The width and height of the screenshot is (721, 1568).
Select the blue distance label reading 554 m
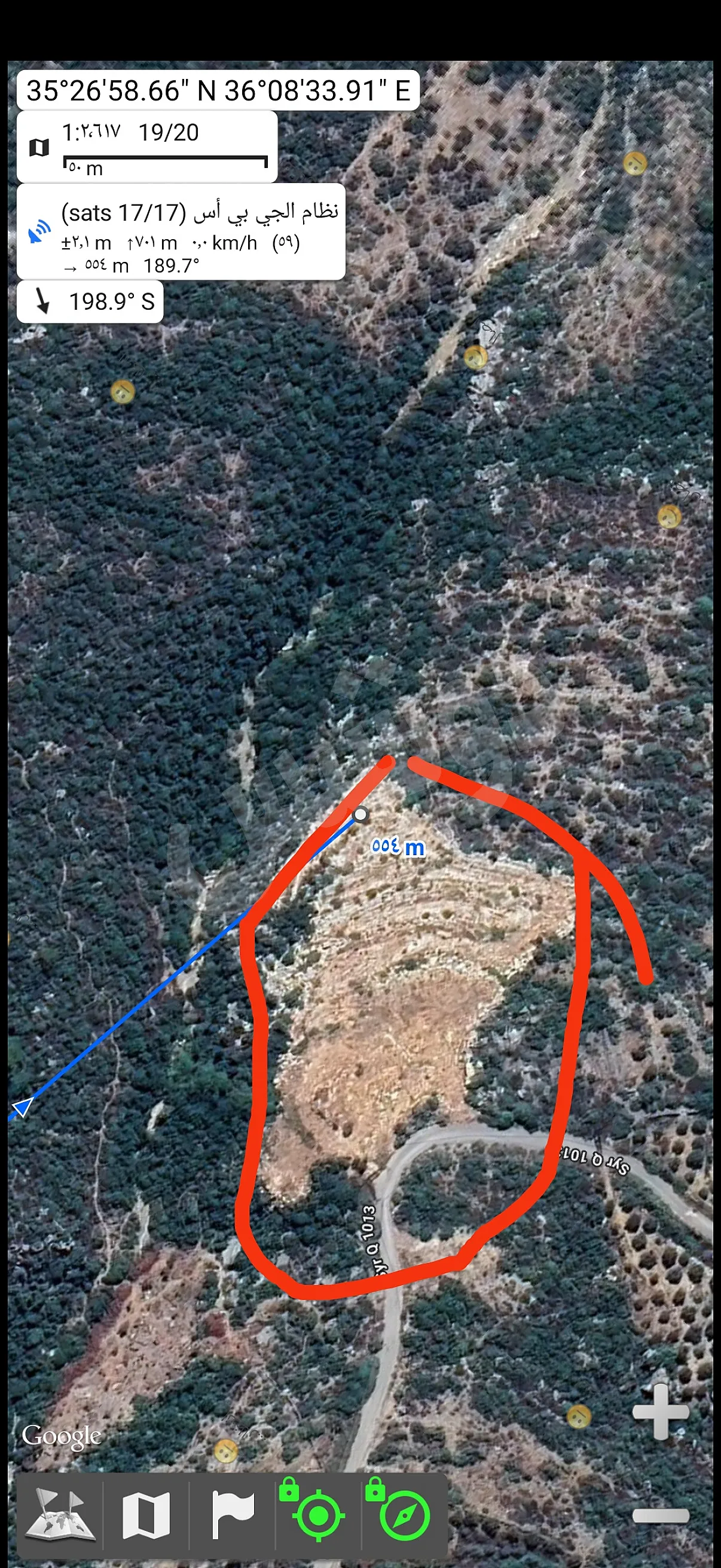point(399,846)
